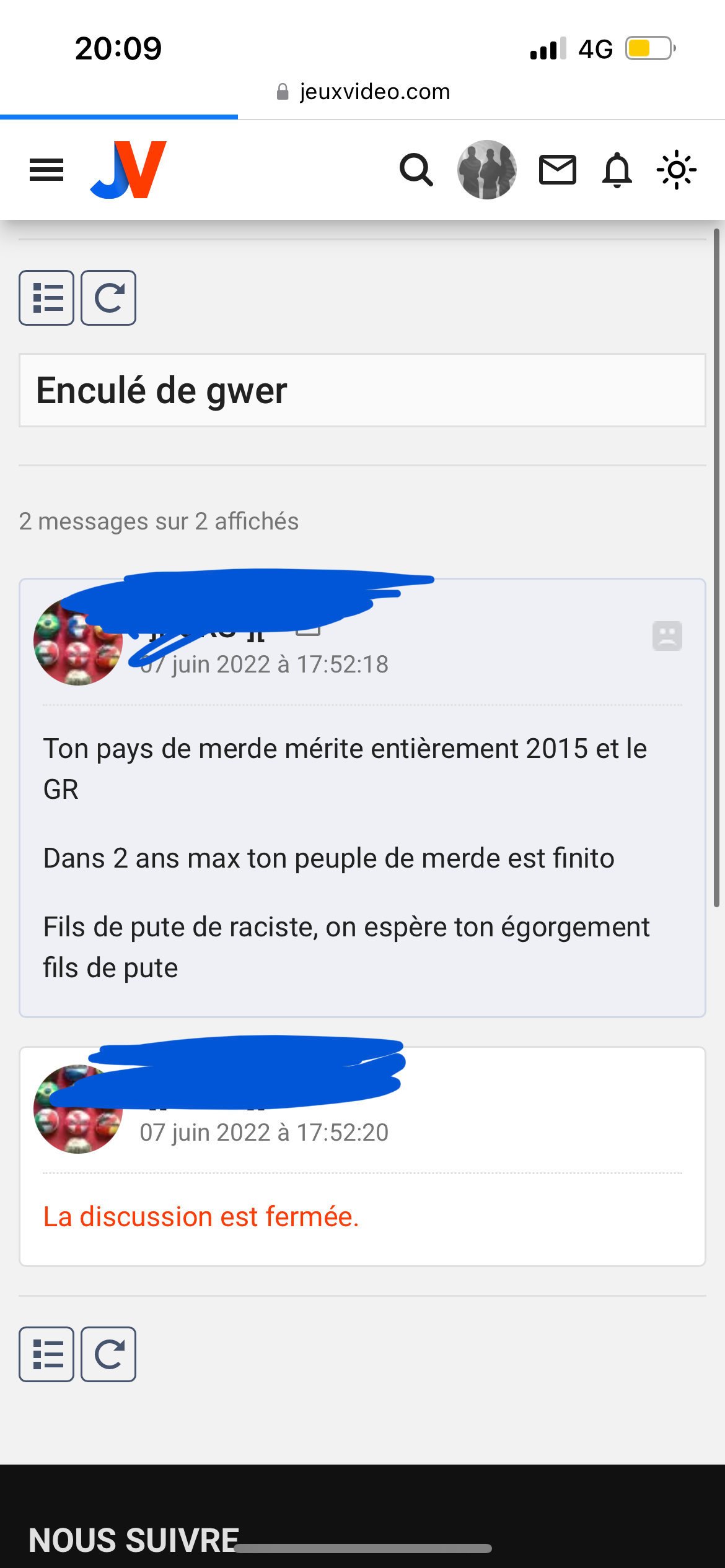The image size is (725, 1568).
Task: Open my account avatar in the header
Action: coord(486,170)
